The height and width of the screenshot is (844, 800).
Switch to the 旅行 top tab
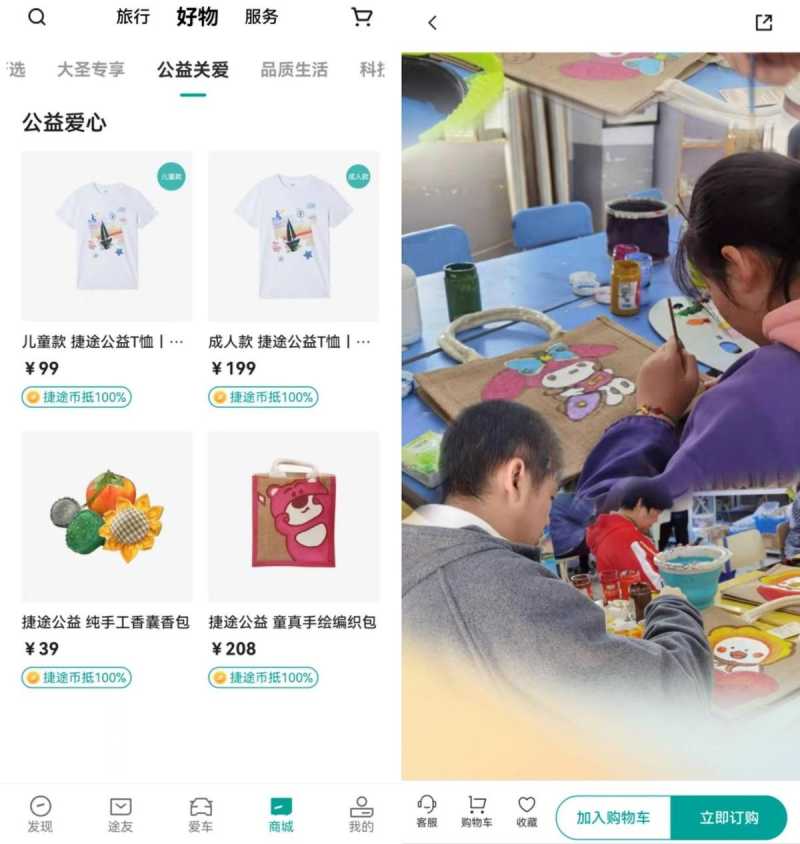133,17
